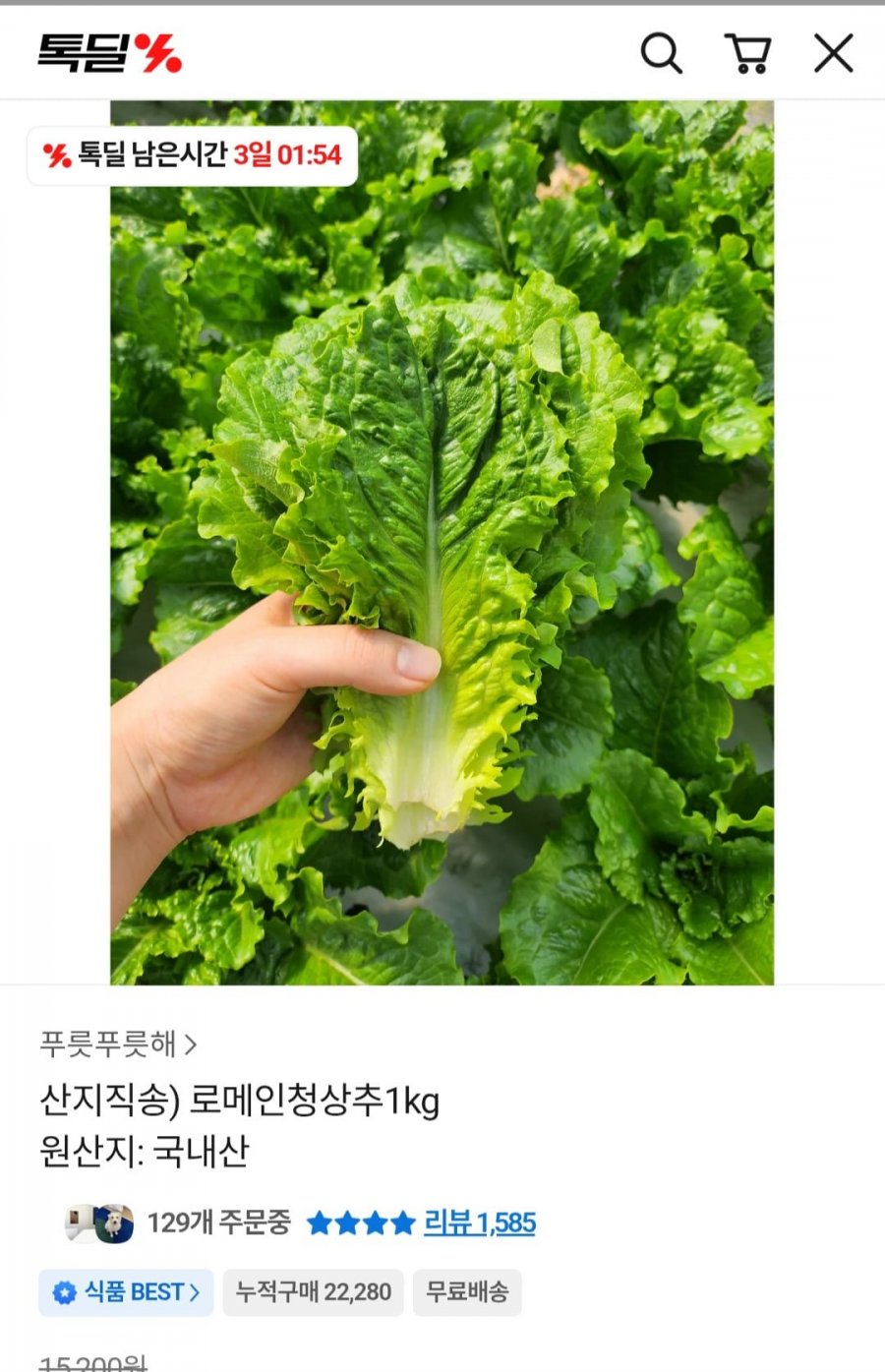Tap the 누적구매 22,280 purchase badge

313,1292
